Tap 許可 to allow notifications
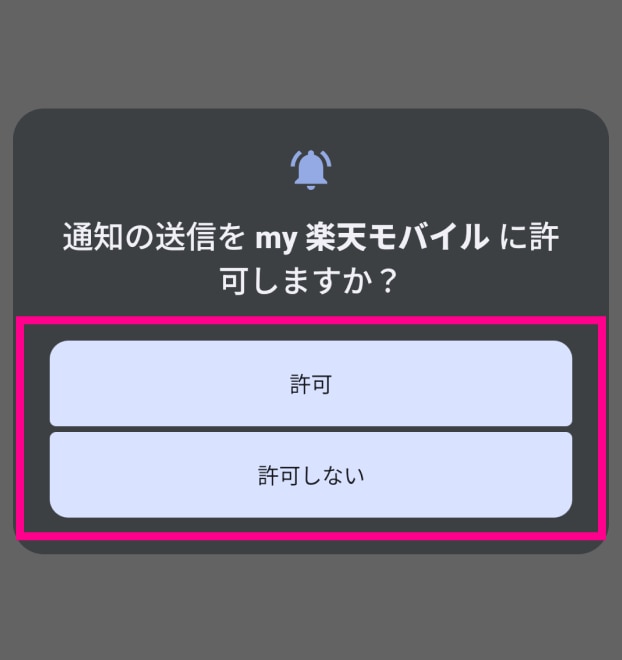622x660 pixels. [310, 384]
